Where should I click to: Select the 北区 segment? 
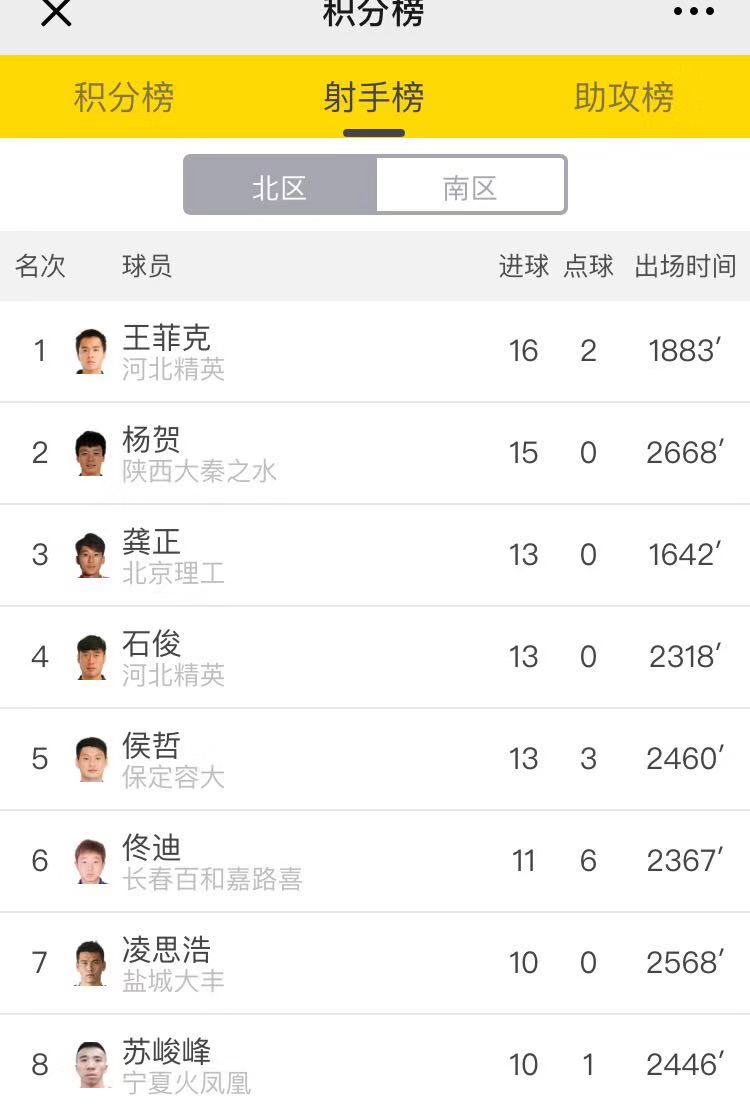tap(280, 186)
